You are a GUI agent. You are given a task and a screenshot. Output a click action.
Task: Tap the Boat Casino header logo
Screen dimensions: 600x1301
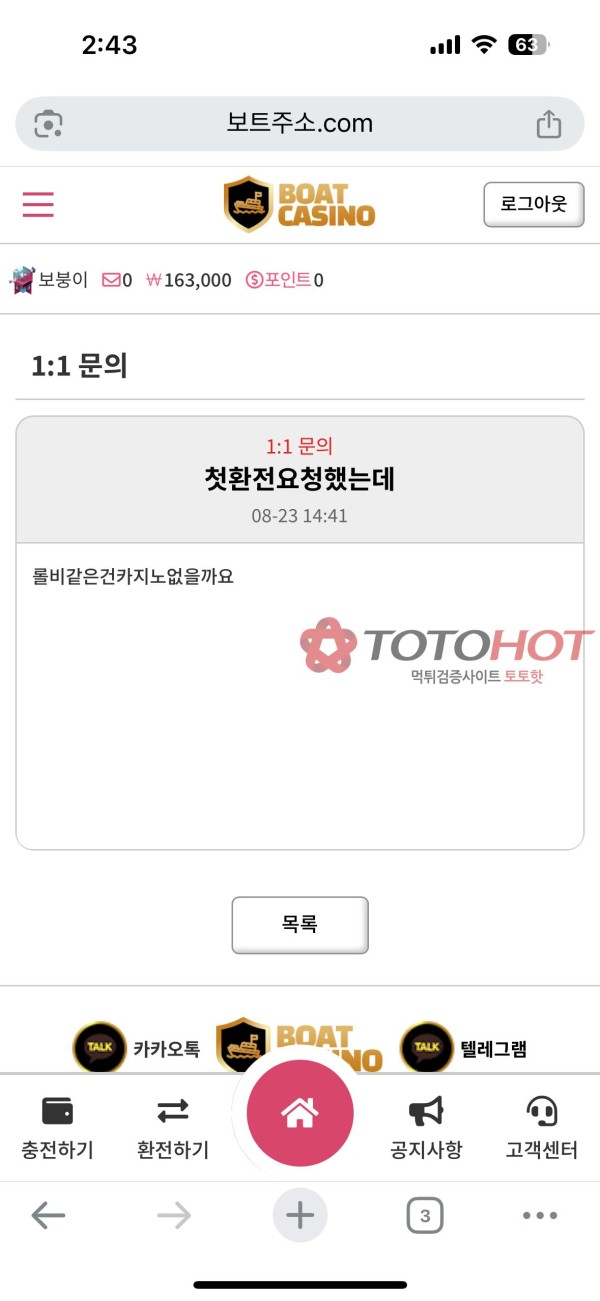tap(299, 204)
